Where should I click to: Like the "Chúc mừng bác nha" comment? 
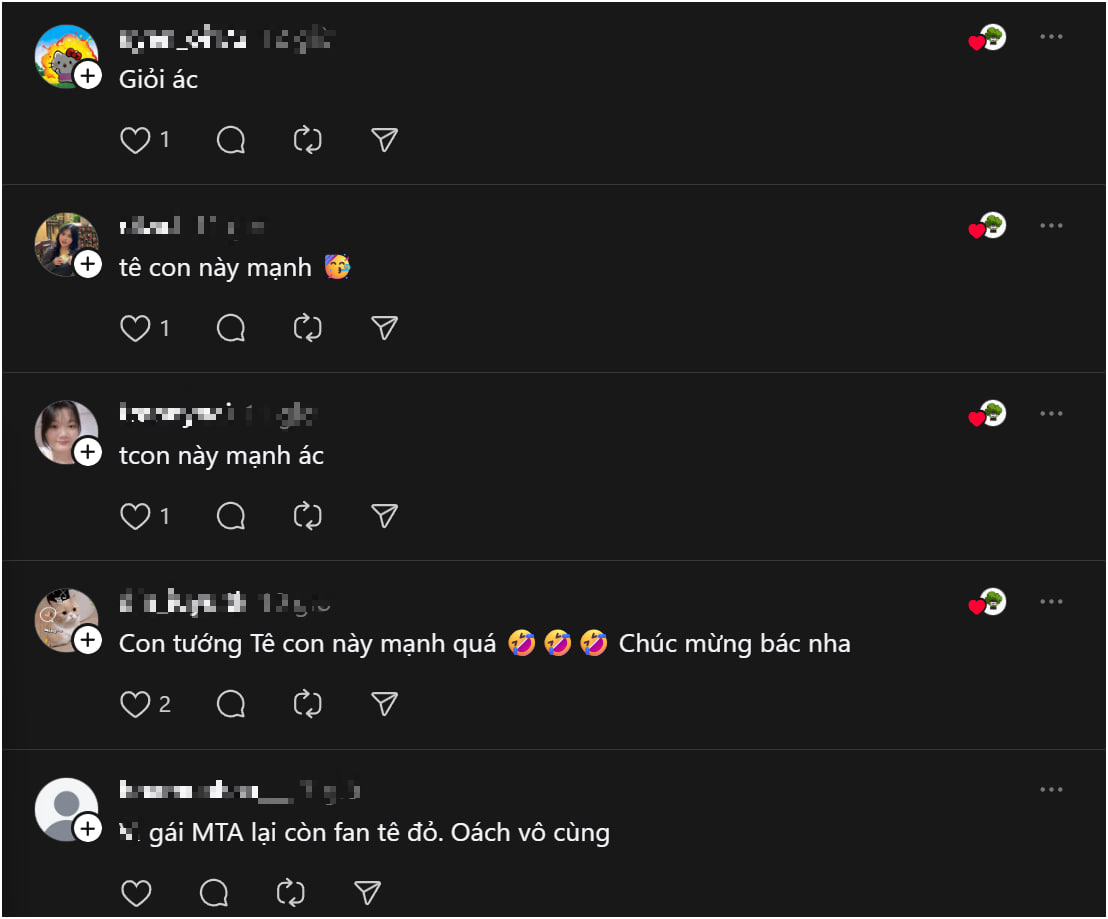click(135, 704)
